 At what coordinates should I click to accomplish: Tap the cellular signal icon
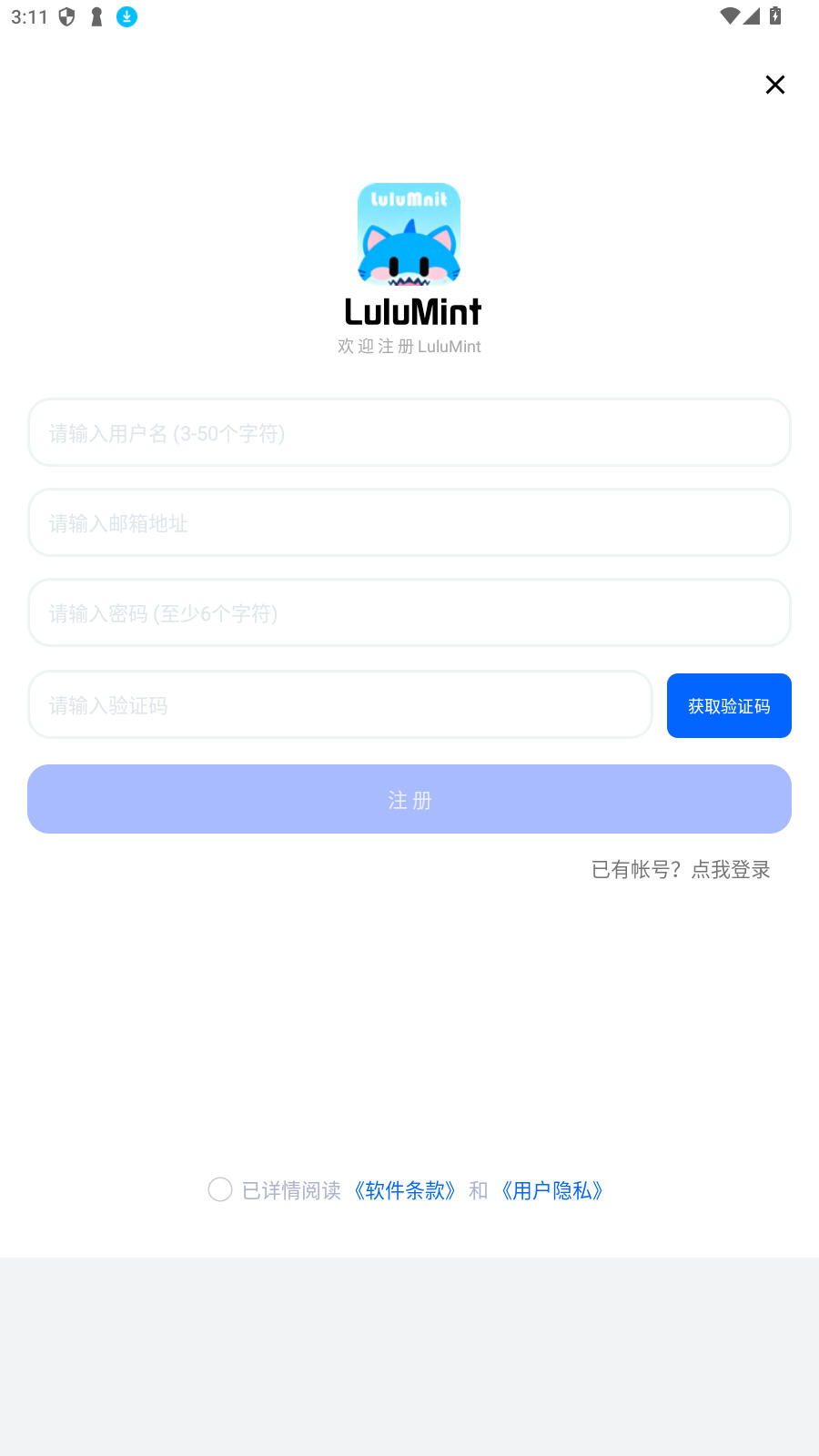753,15
